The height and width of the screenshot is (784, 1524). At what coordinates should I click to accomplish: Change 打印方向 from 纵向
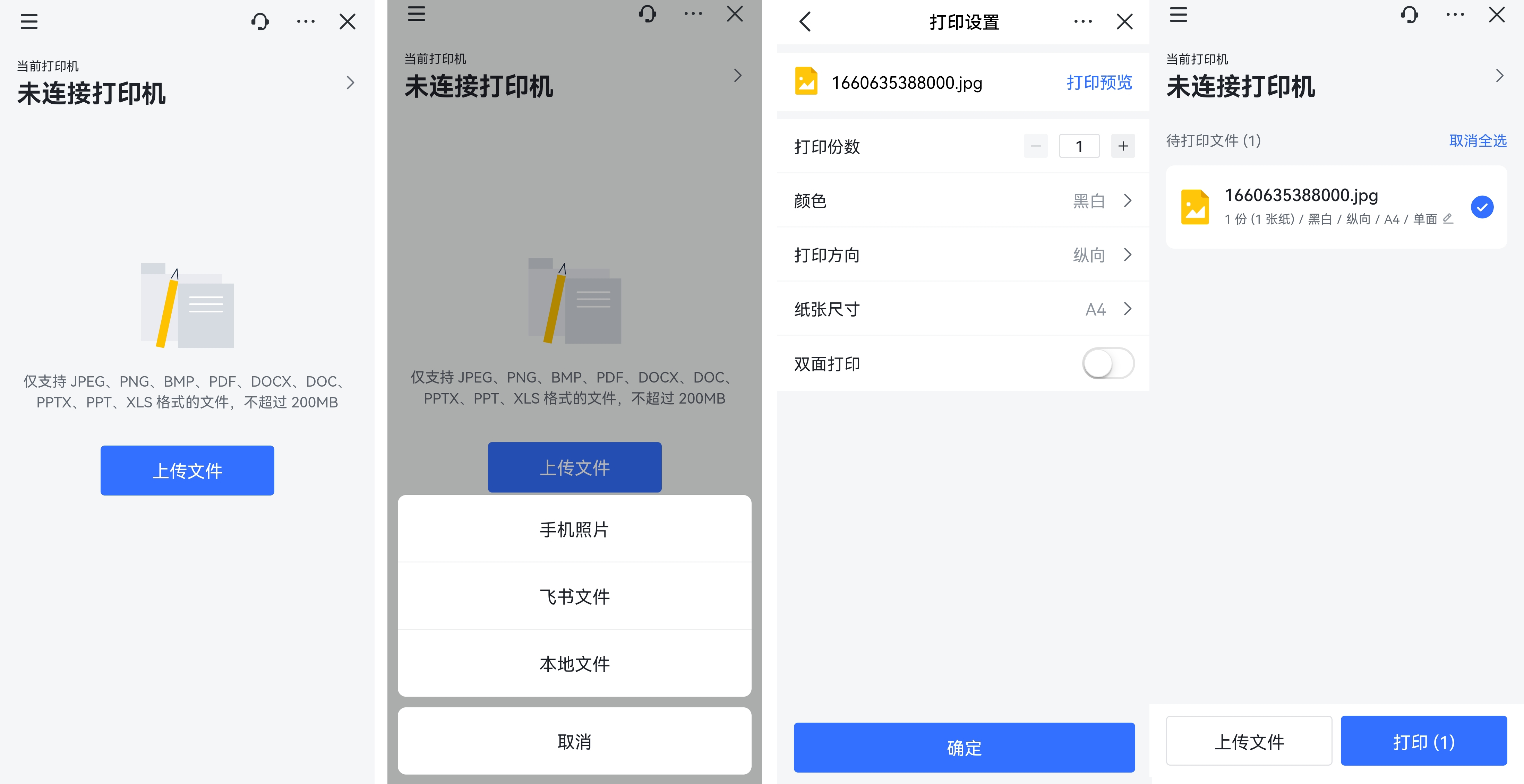(963, 255)
